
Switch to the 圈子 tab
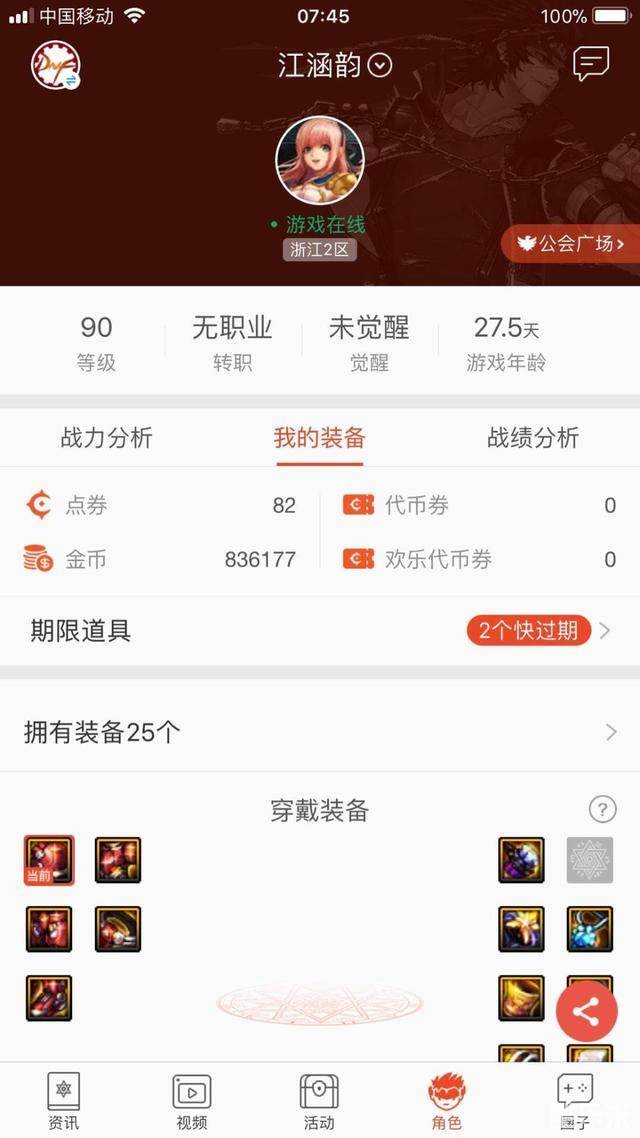click(x=575, y=1101)
